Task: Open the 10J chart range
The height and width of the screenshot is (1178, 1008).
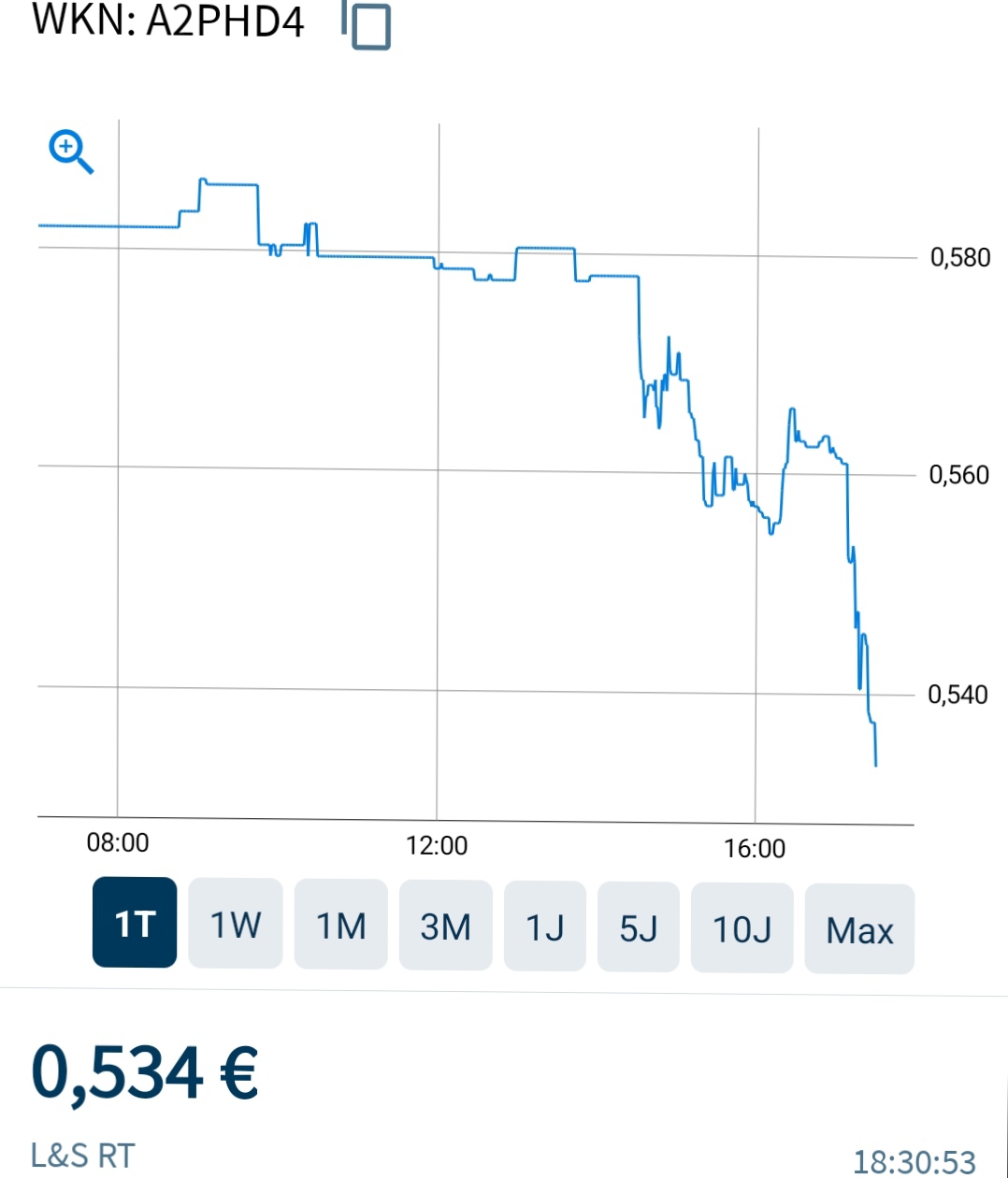Action: (x=742, y=928)
